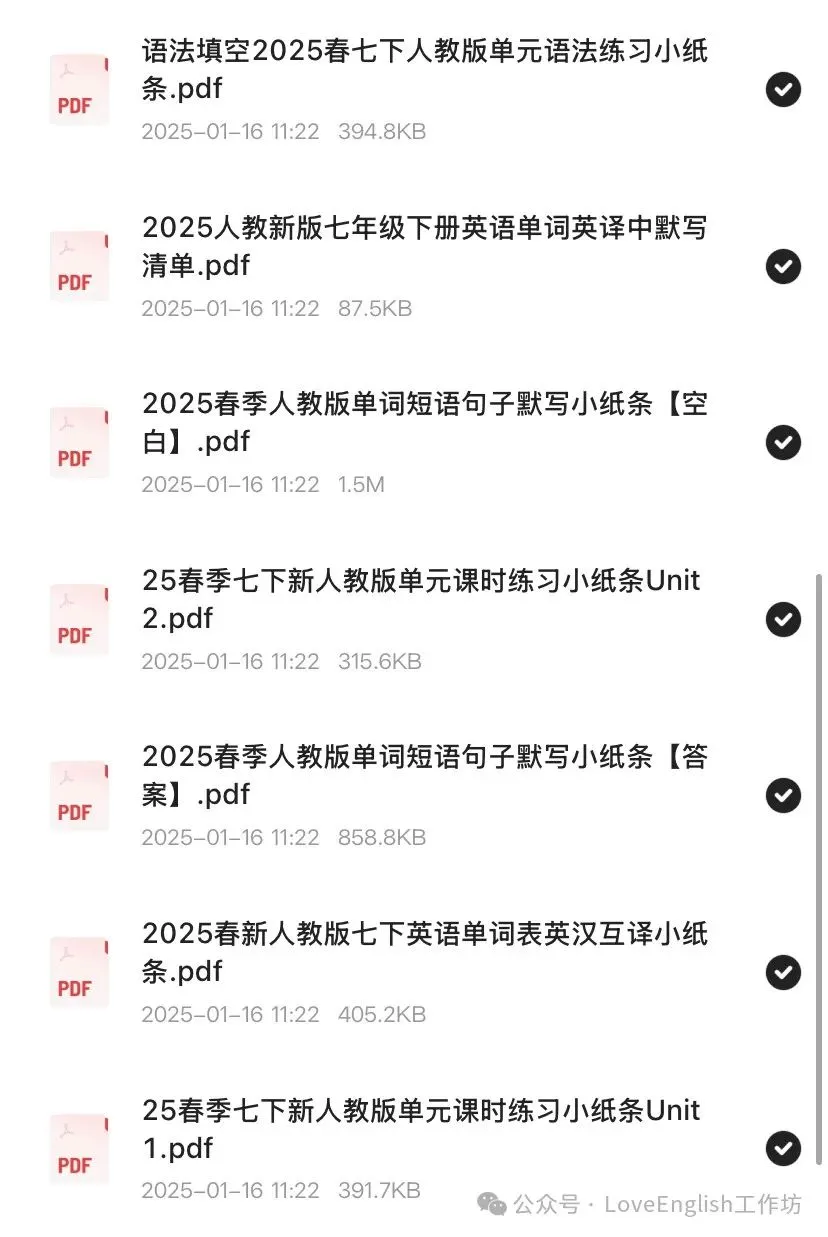Uncheck the 小纸条Unit 1.pdf file
828x1237 pixels.
pyautogui.click(x=783, y=1148)
